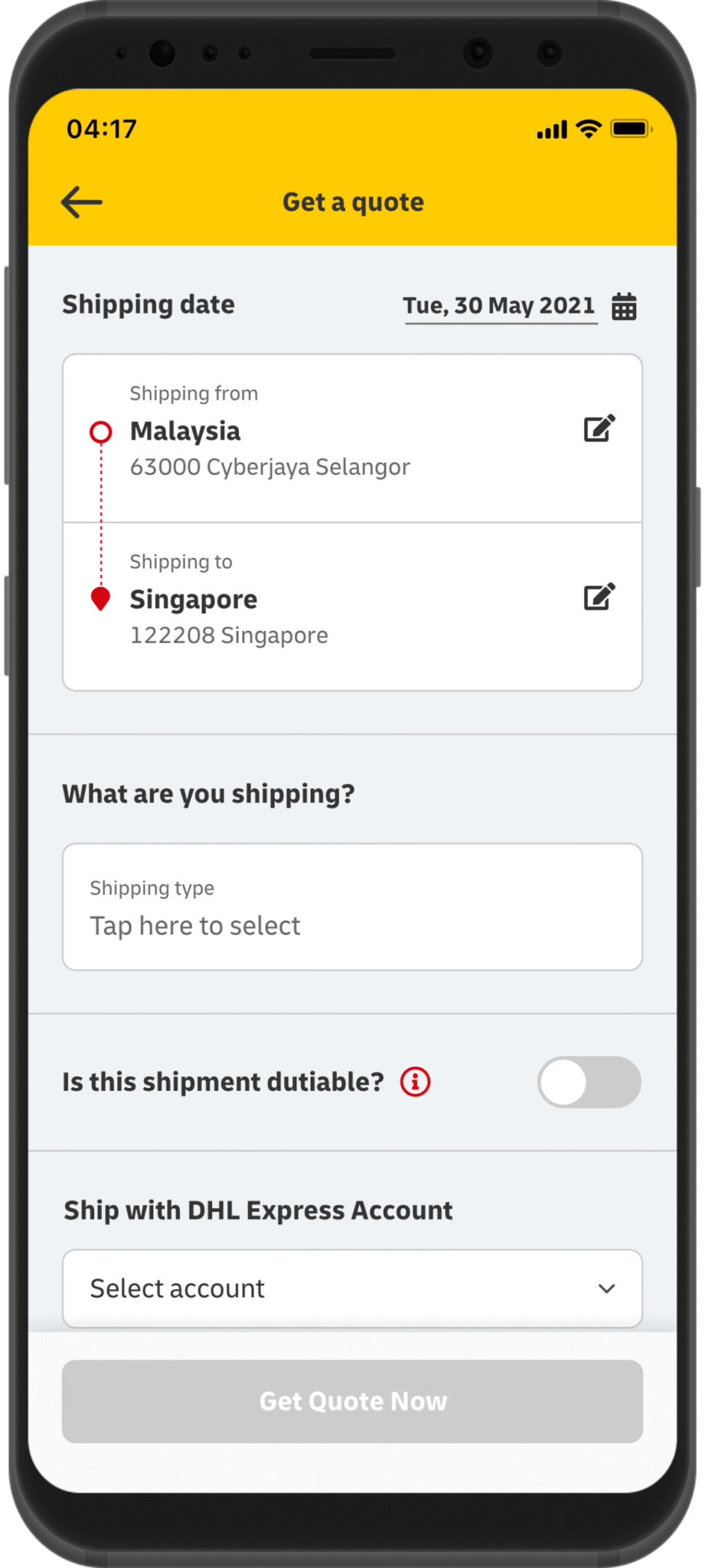This screenshot has height=1568, width=705.
Task: Open the shipping type selector
Action: click(351, 907)
